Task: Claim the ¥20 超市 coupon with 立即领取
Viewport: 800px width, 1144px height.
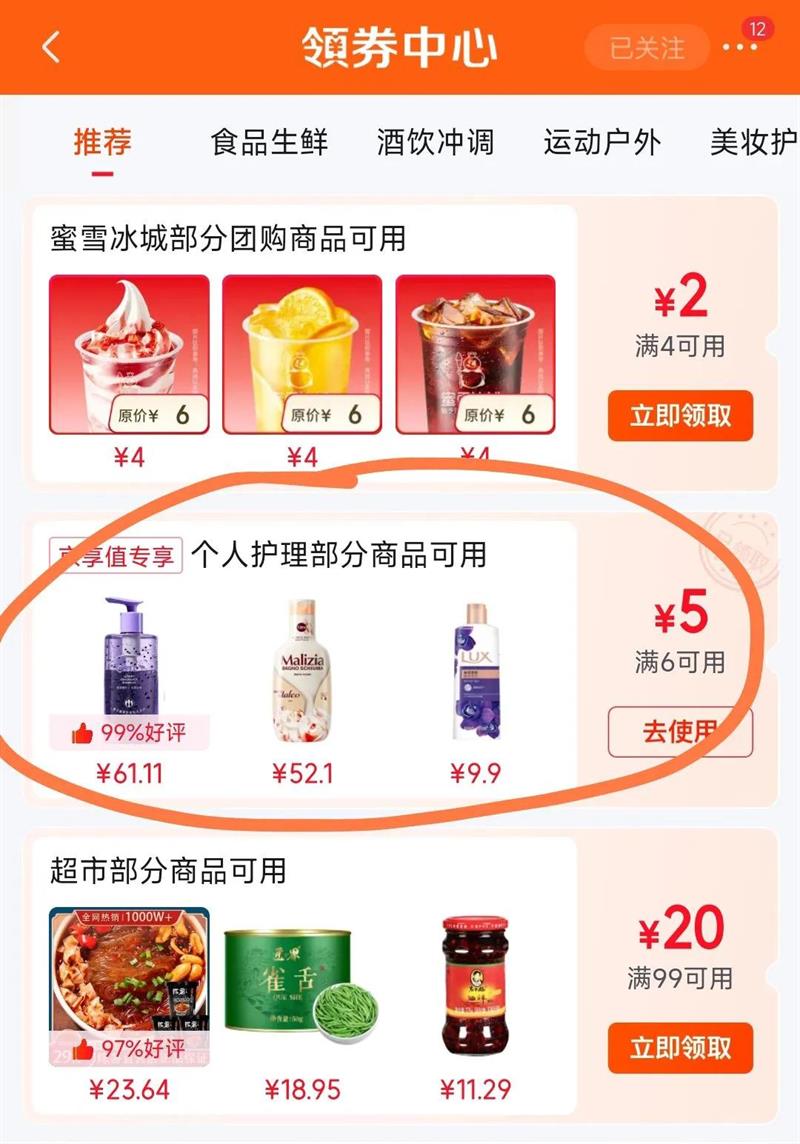Action: 680,1048
